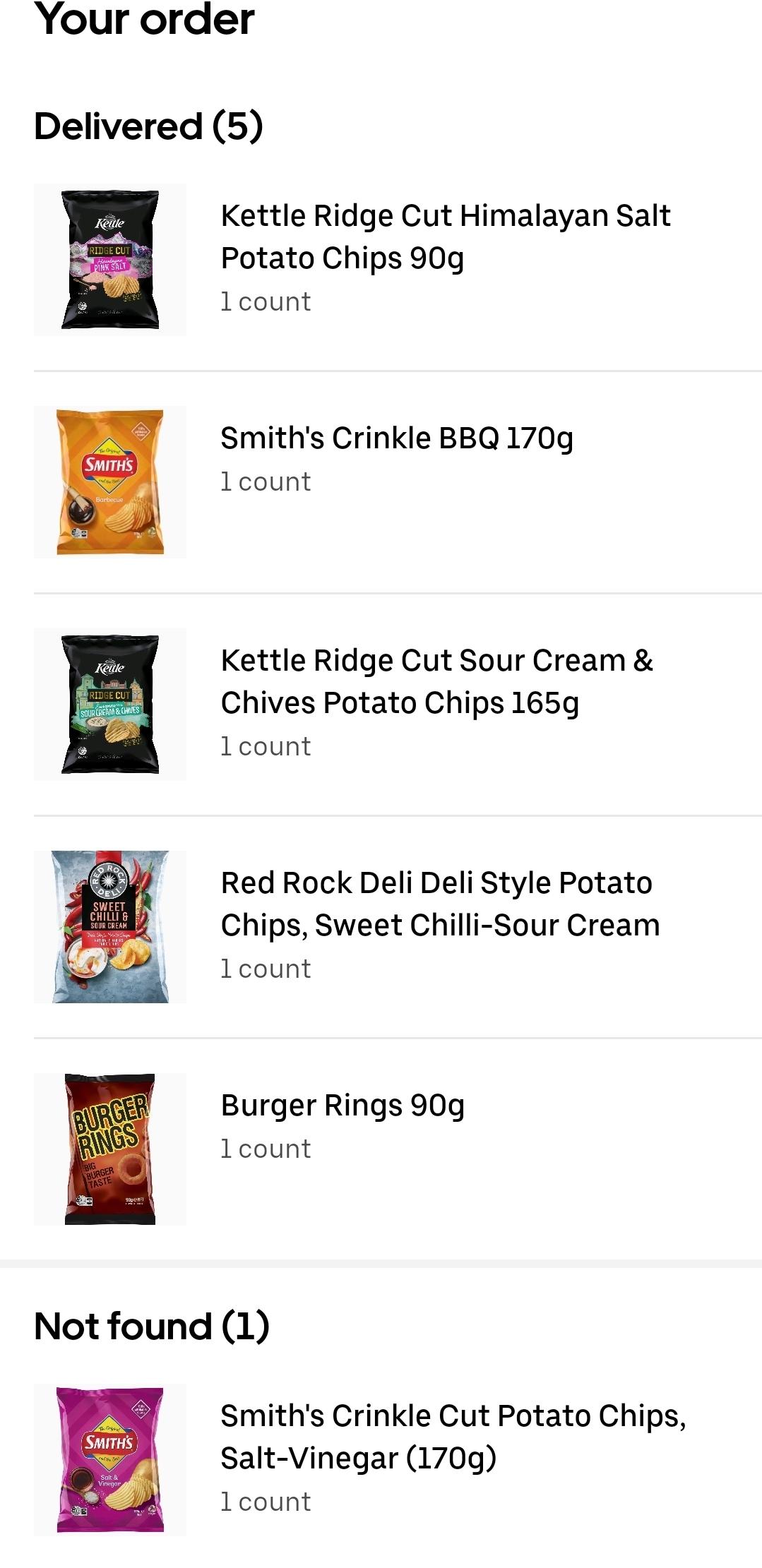View not-found Smith's Salt-Vinegar chips item
Viewport: 762px width, 1568px height.
pos(453,1437)
